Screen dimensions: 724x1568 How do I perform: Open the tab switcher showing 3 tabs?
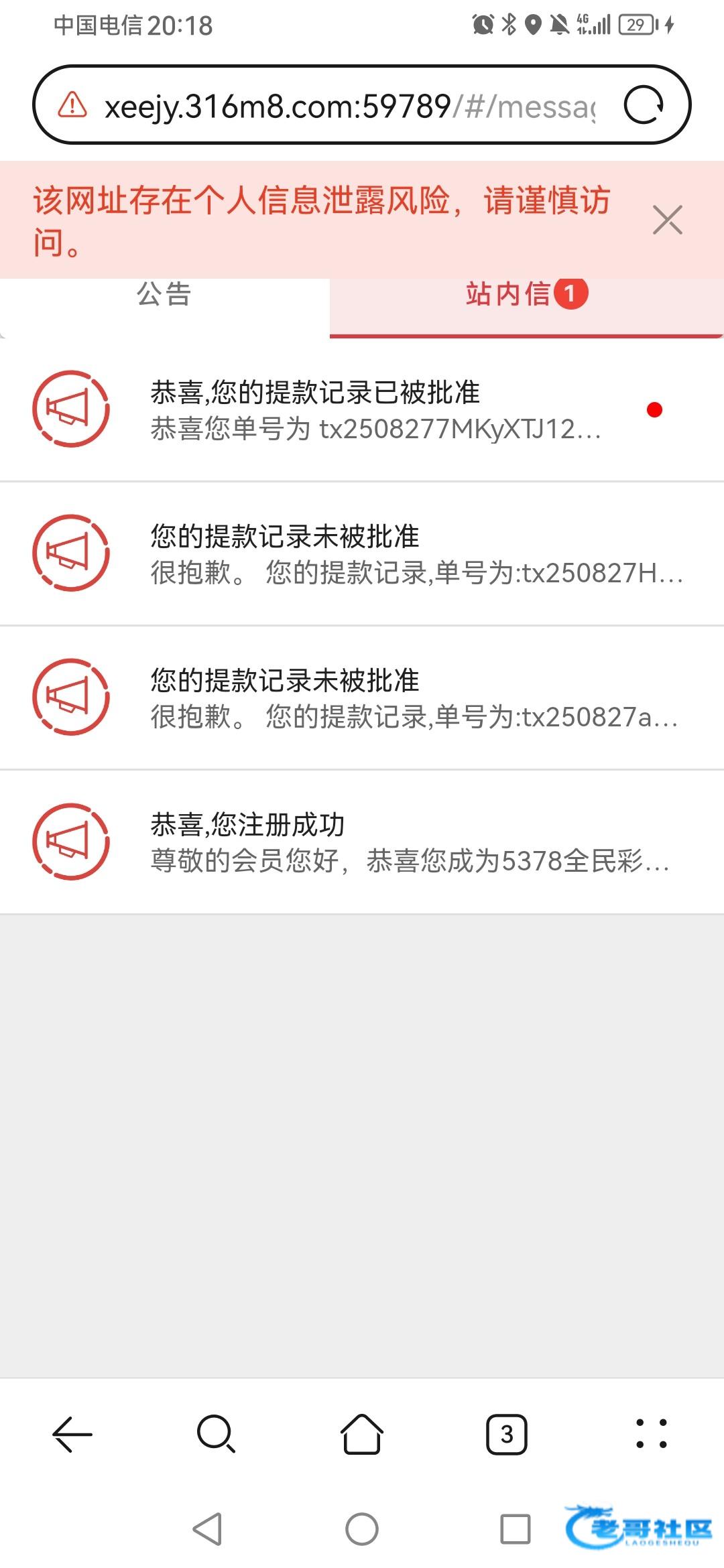[x=507, y=1434]
